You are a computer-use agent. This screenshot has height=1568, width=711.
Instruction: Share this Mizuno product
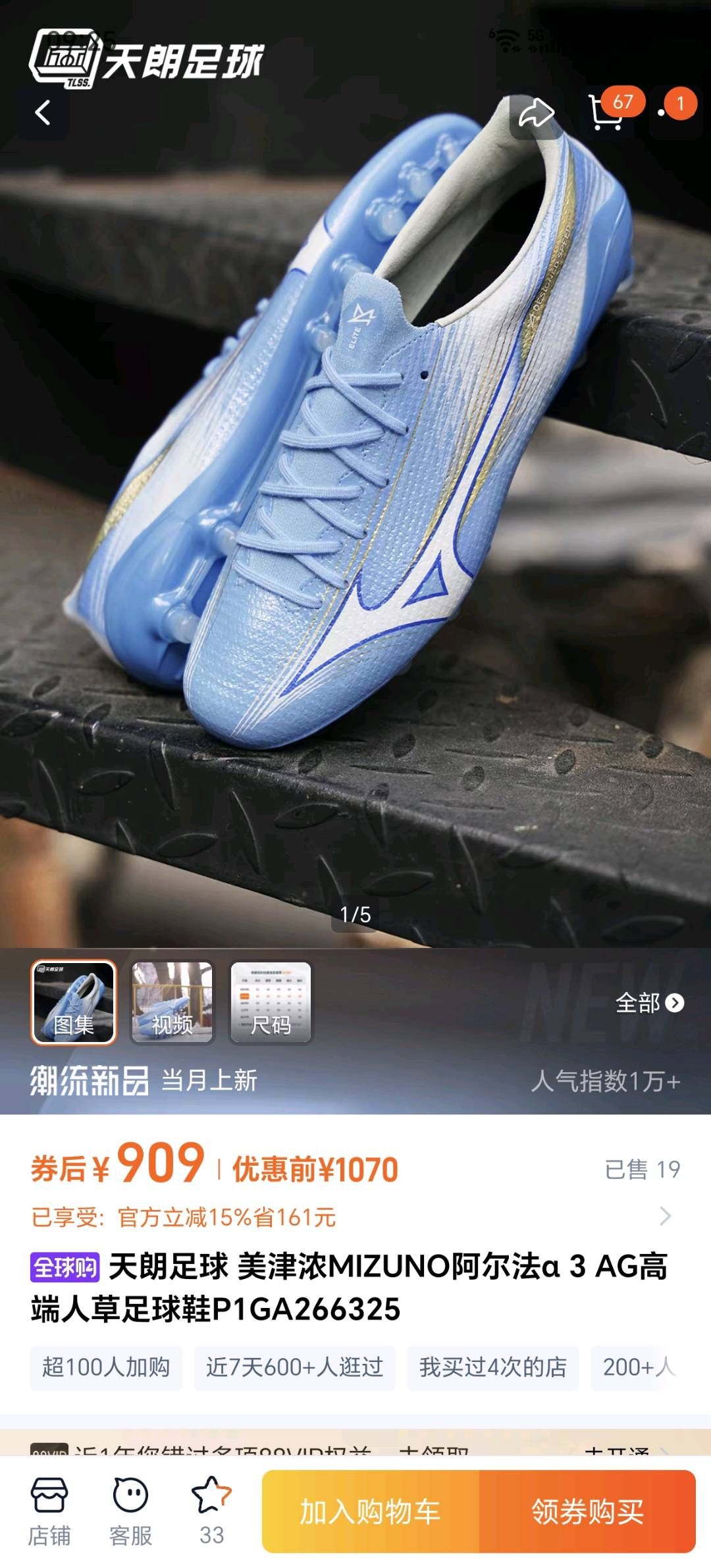tap(536, 114)
